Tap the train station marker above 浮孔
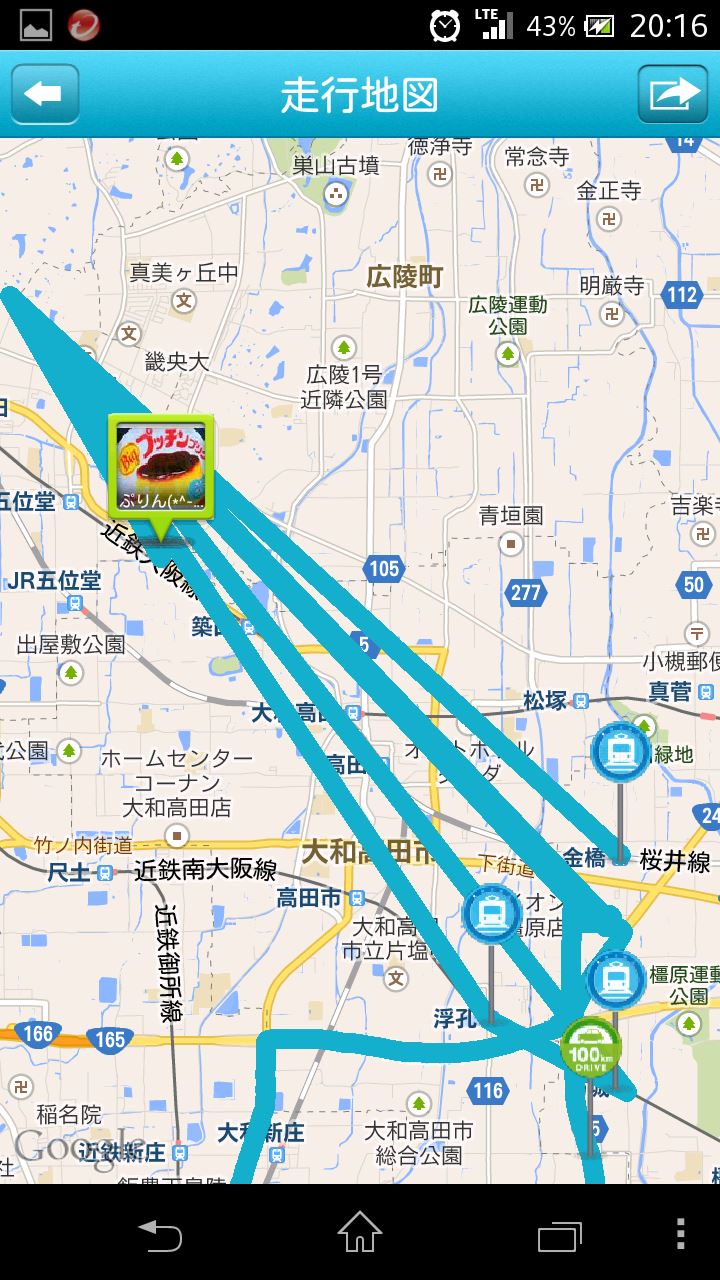This screenshot has width=720, height=1280. [x=491, y=914]
